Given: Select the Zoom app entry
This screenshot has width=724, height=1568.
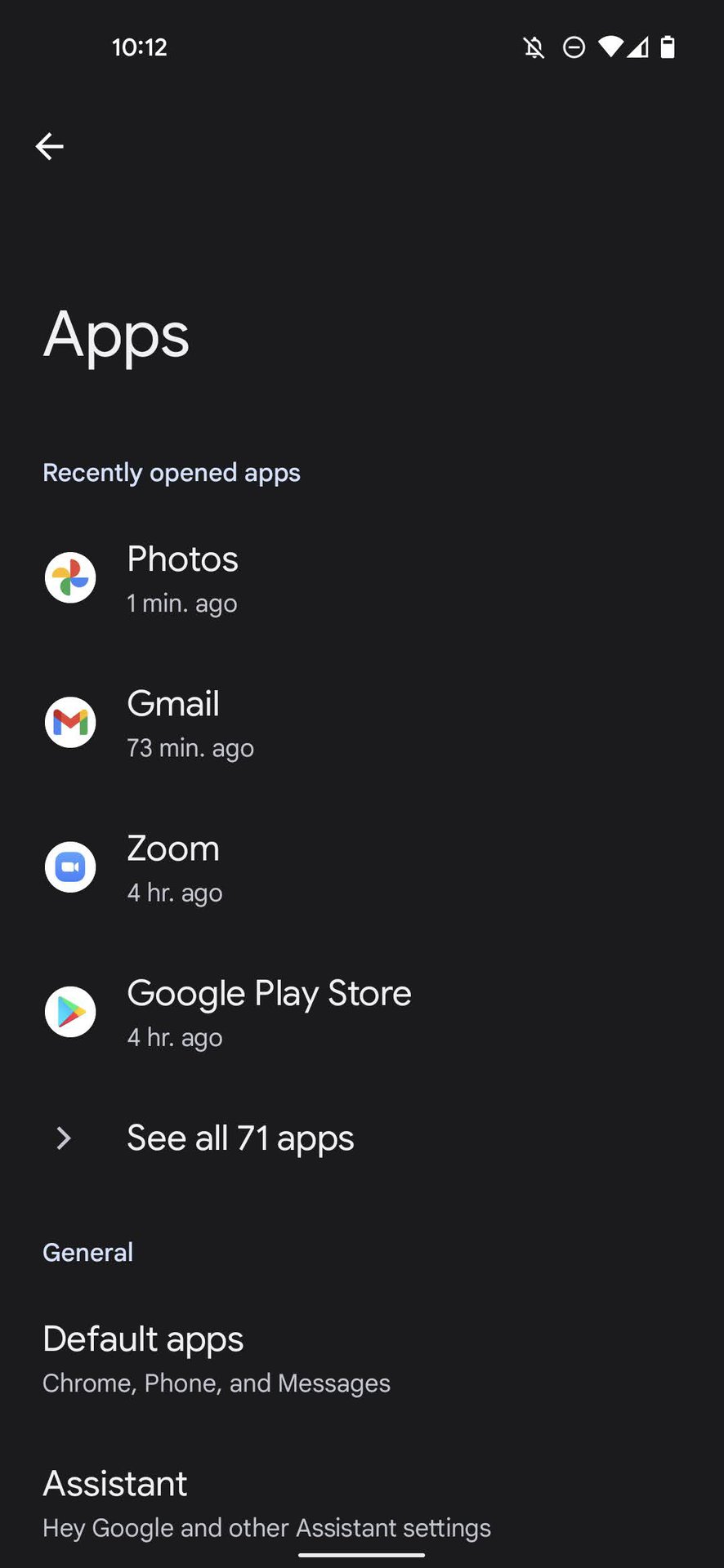Looking at the screenshot, I should [x=173, y=867].
